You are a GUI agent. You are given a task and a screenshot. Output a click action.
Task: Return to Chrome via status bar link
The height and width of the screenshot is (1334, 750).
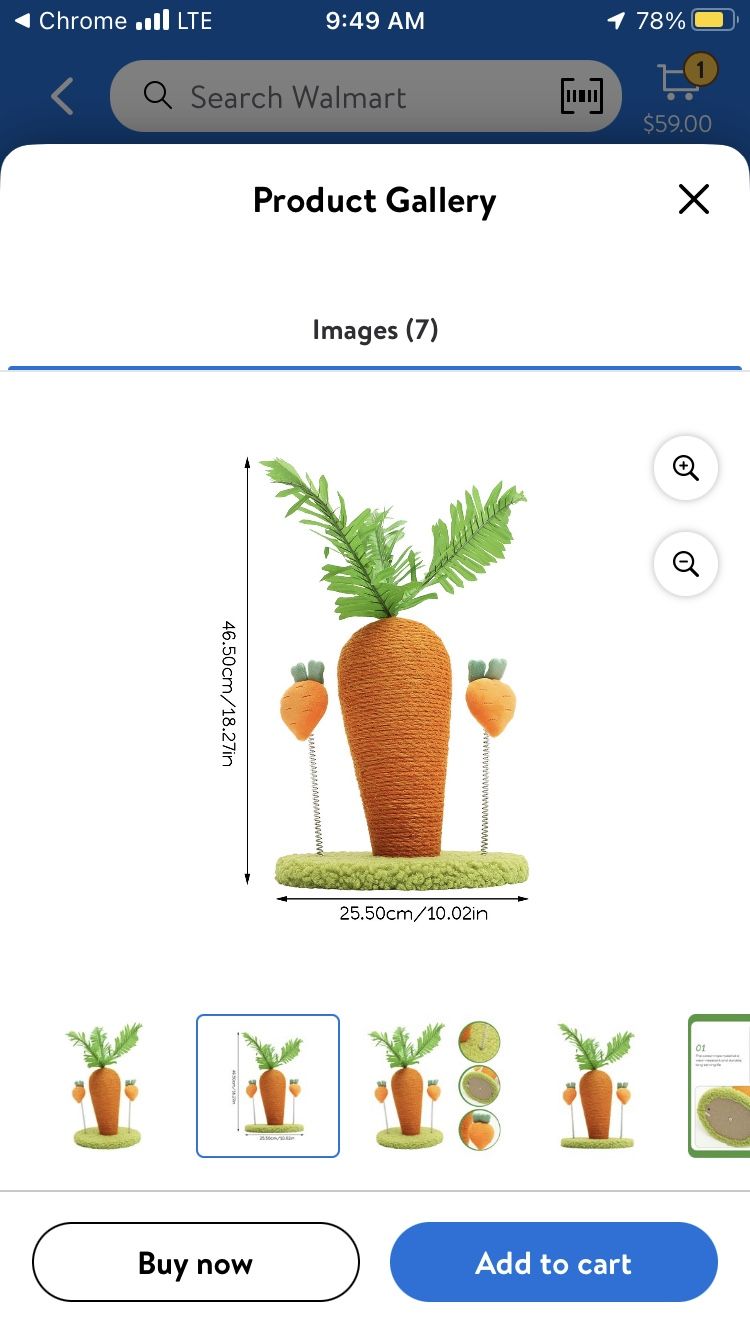[x=70, y=20]
